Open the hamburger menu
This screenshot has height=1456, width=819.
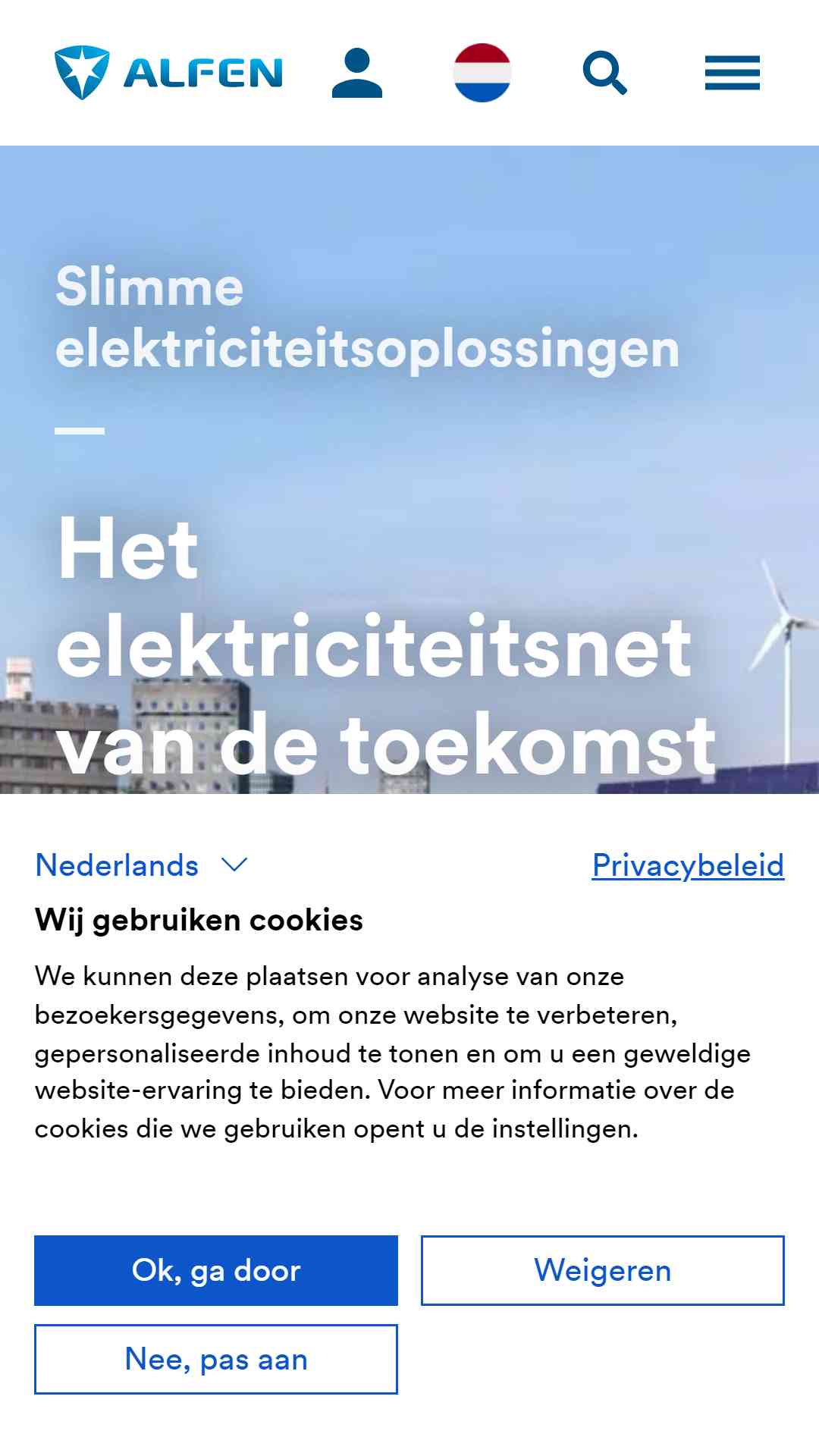733,73
